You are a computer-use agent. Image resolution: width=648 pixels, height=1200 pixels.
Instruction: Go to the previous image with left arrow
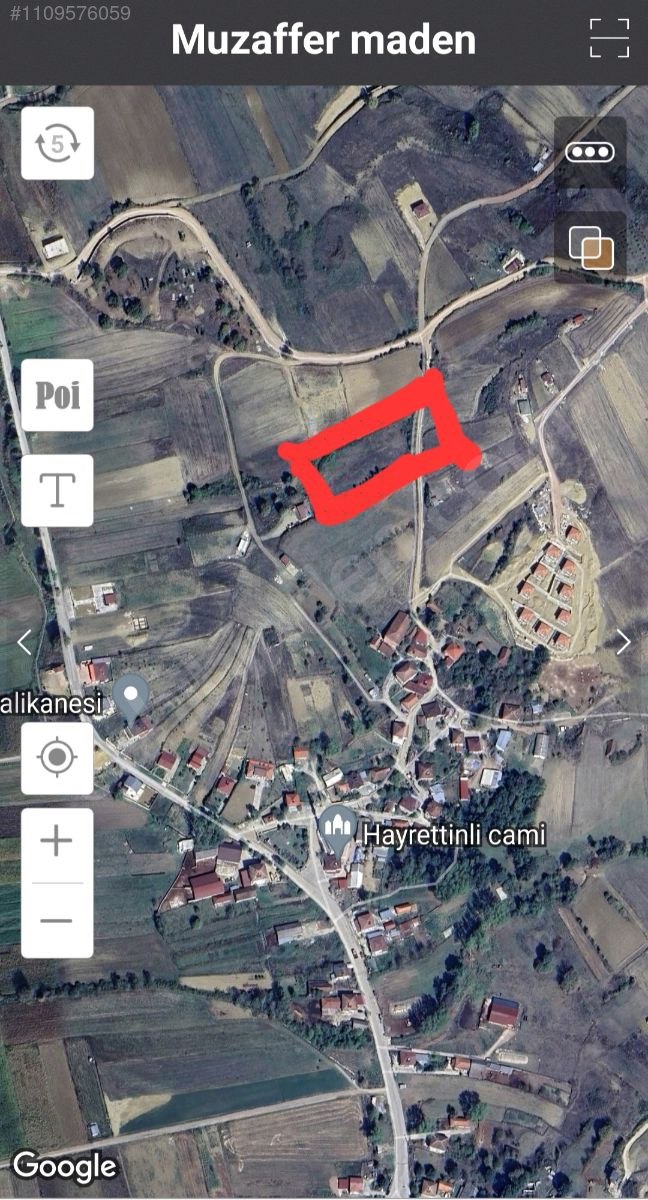(x=24, y=642)
